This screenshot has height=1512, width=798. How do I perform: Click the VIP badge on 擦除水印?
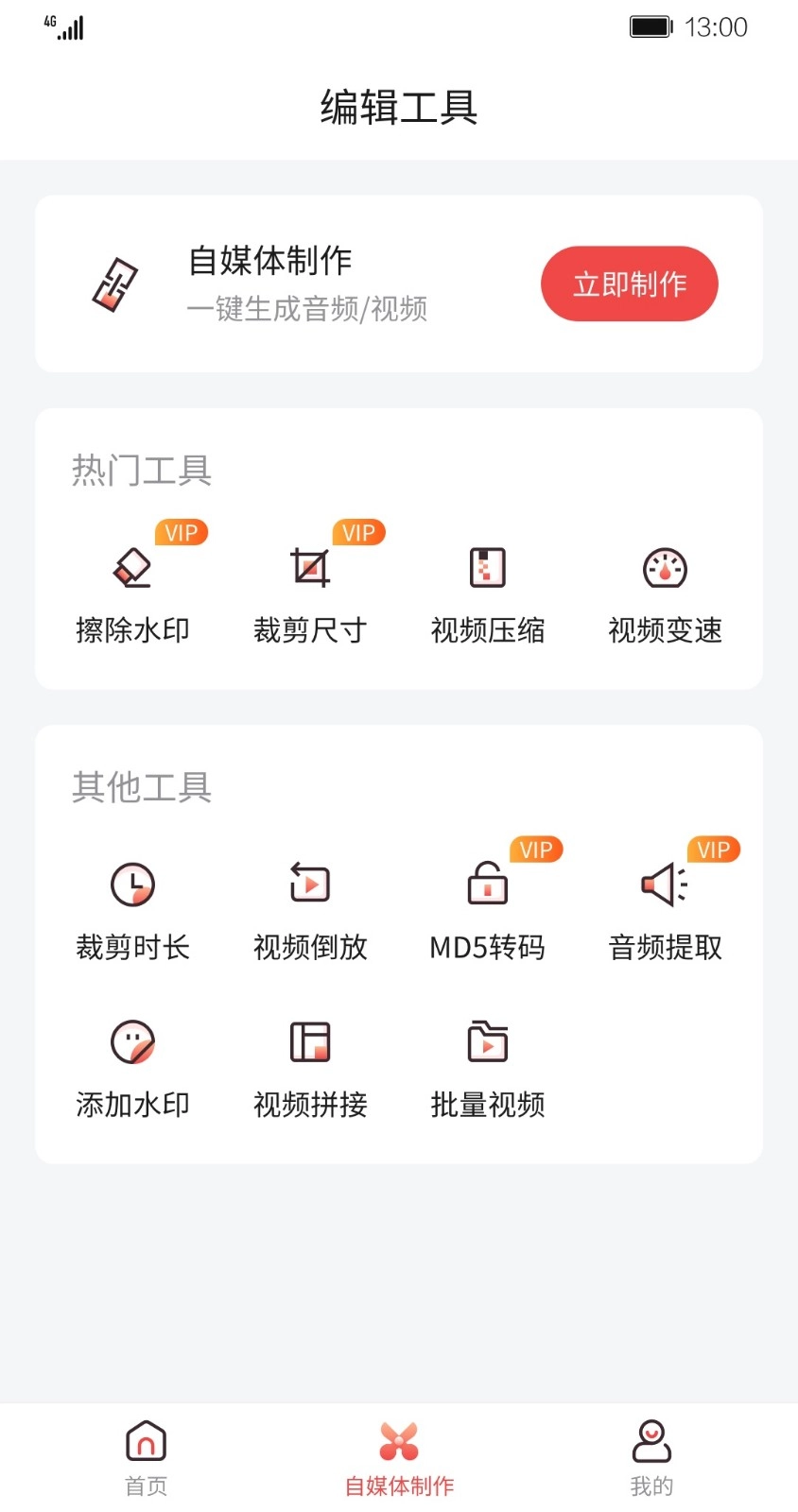[x=181, y=532]
